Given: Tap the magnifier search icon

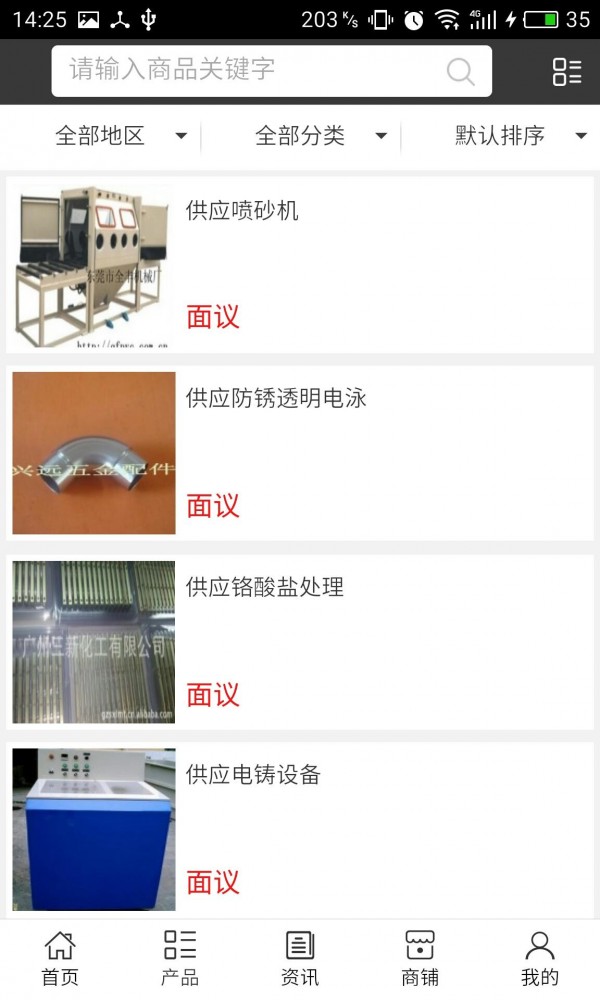Looking at the screenshot, I should 460,71.
